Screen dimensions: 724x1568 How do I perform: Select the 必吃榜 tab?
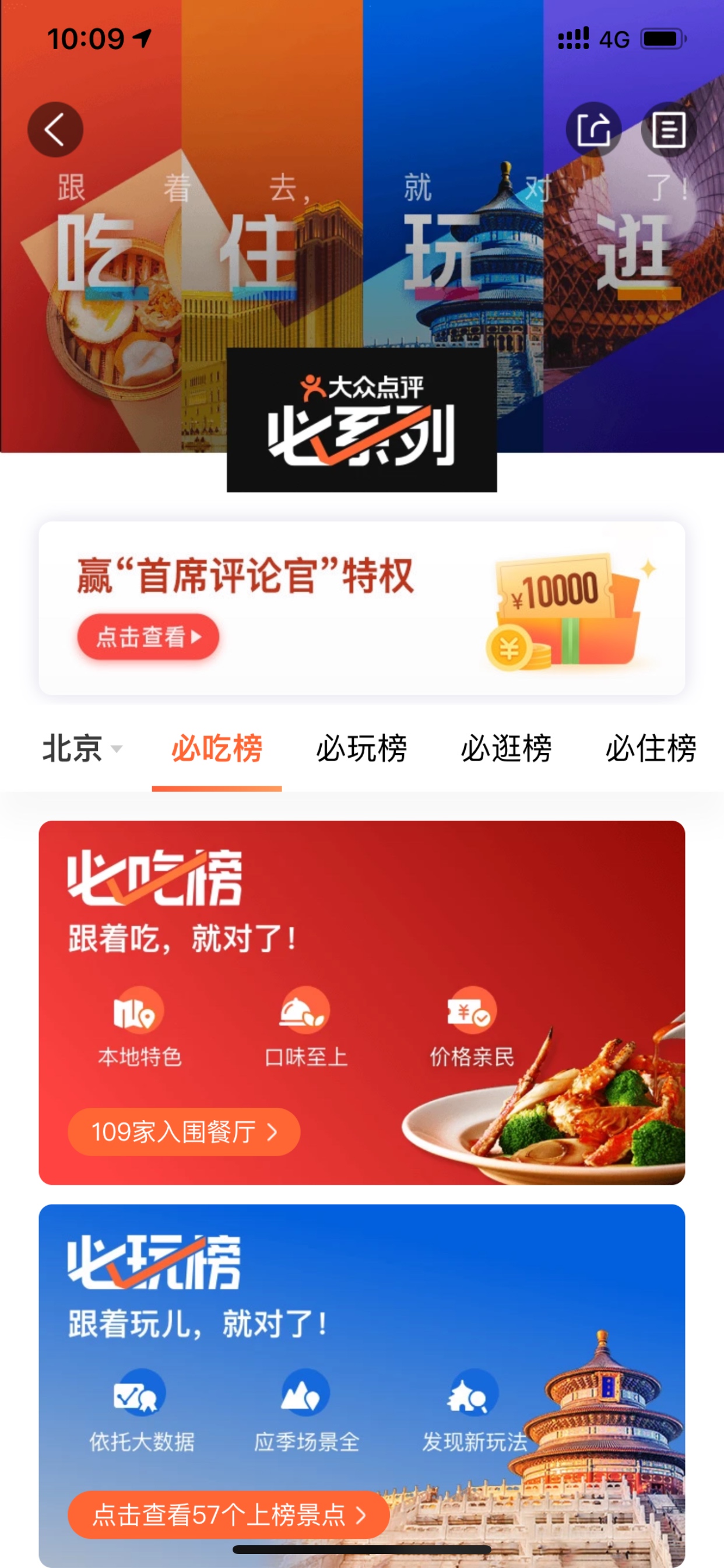[217, 748]
